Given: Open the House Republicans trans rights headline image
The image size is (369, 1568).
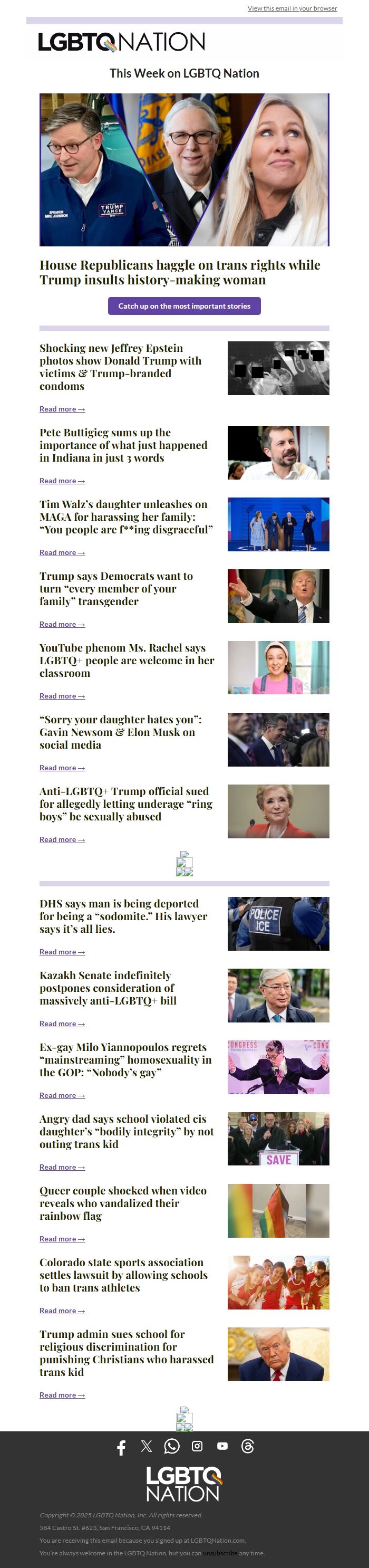Looking at the screenshot, I should coord(184,169).
